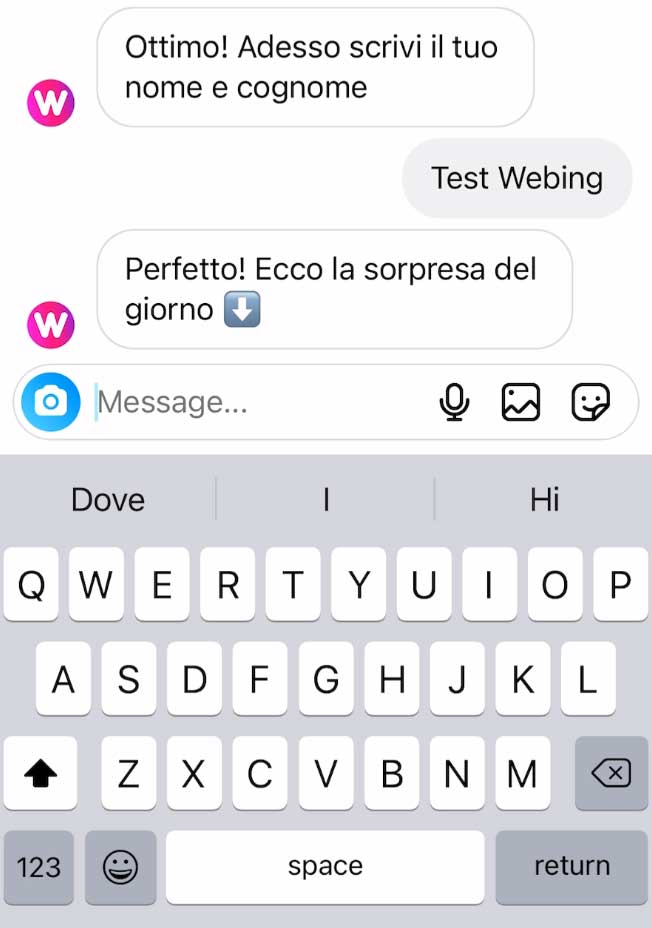
Task: Open the sender's W profile avatar
Action: 51,323
